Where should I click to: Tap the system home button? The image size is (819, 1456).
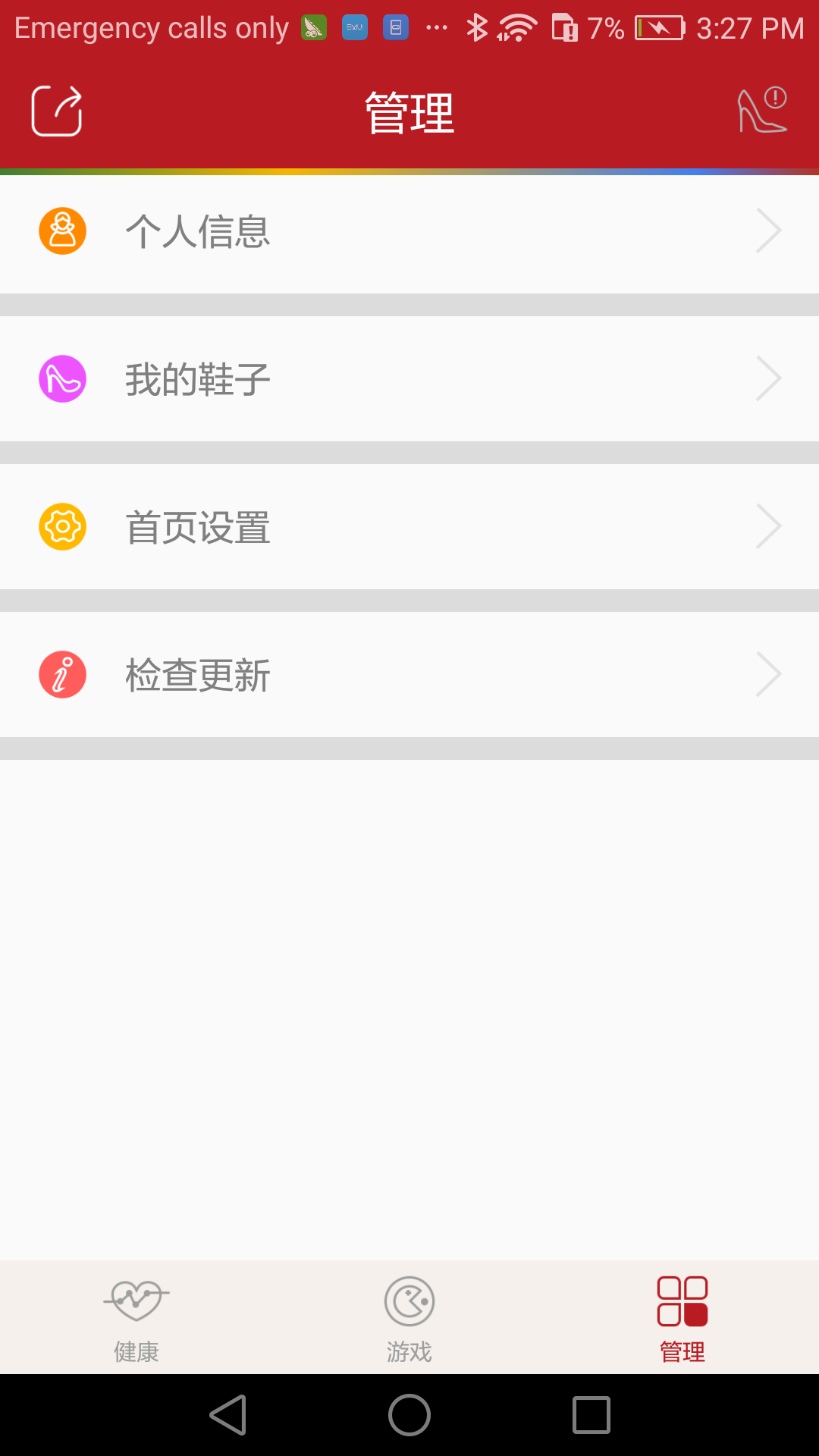409,1415
